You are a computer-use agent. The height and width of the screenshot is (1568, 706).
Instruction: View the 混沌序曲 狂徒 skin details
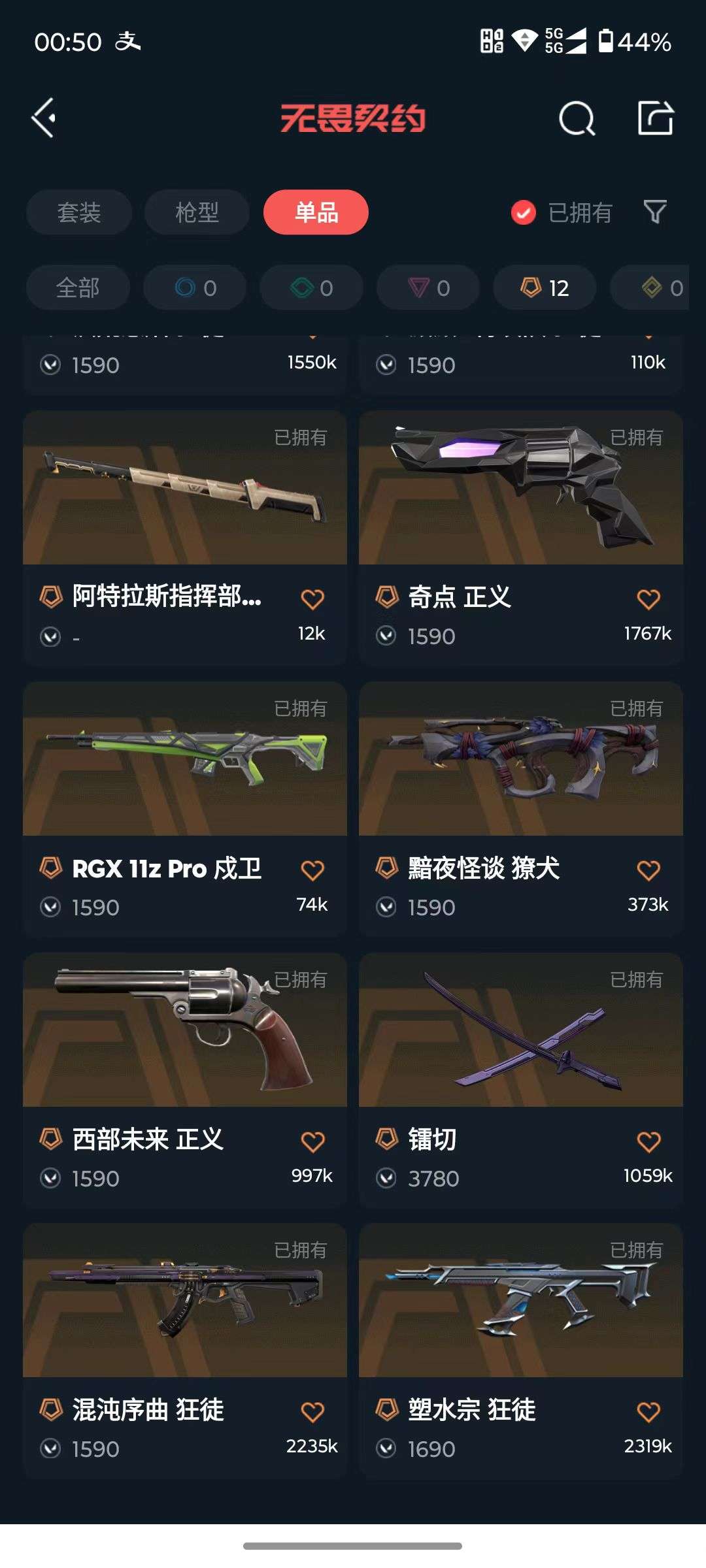point(185,1307)
